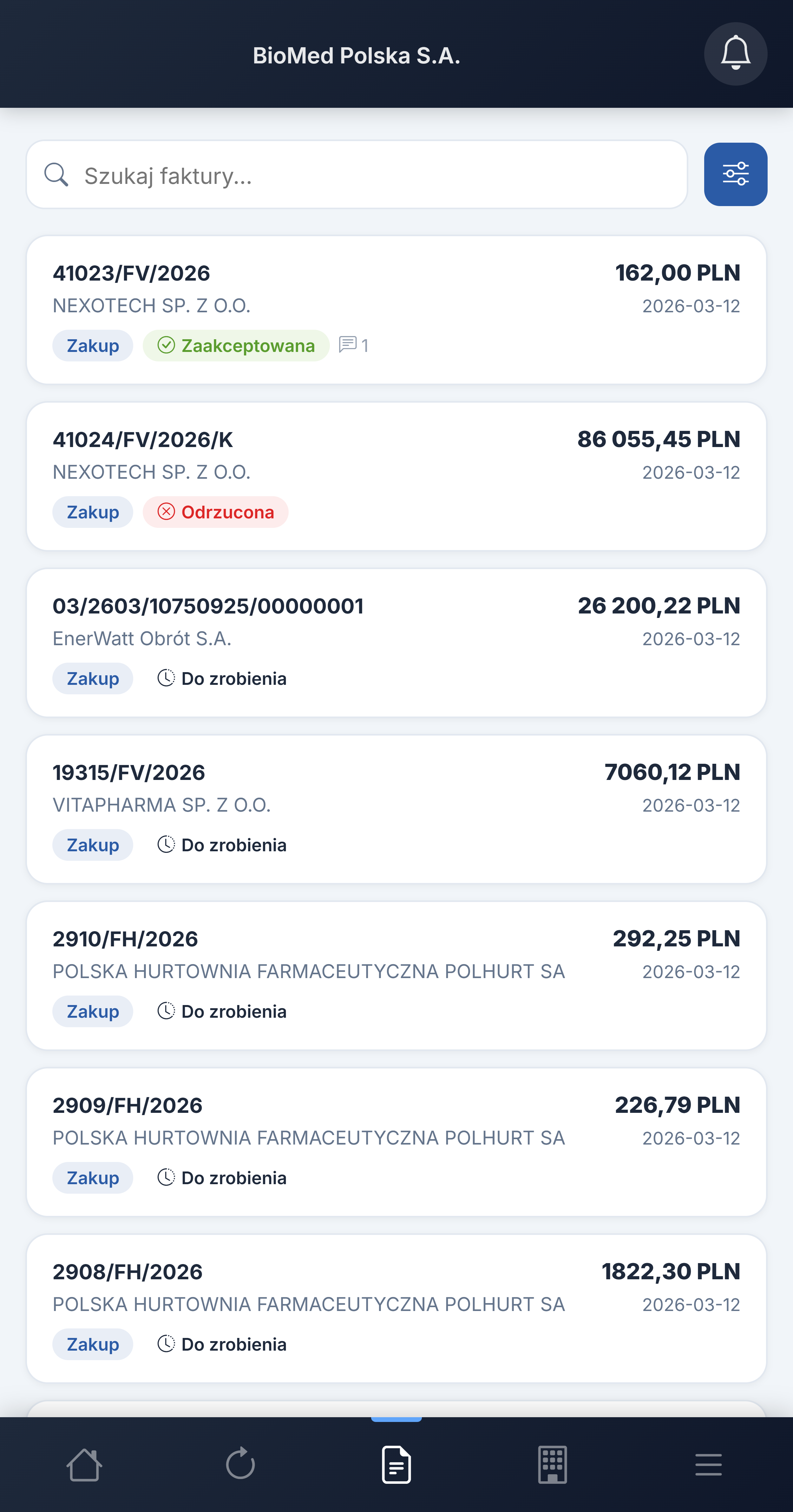The width and height of the screenshot is (793, 1512).
Task: Click the magnifier icon in search bar
Action: [56, 174]
